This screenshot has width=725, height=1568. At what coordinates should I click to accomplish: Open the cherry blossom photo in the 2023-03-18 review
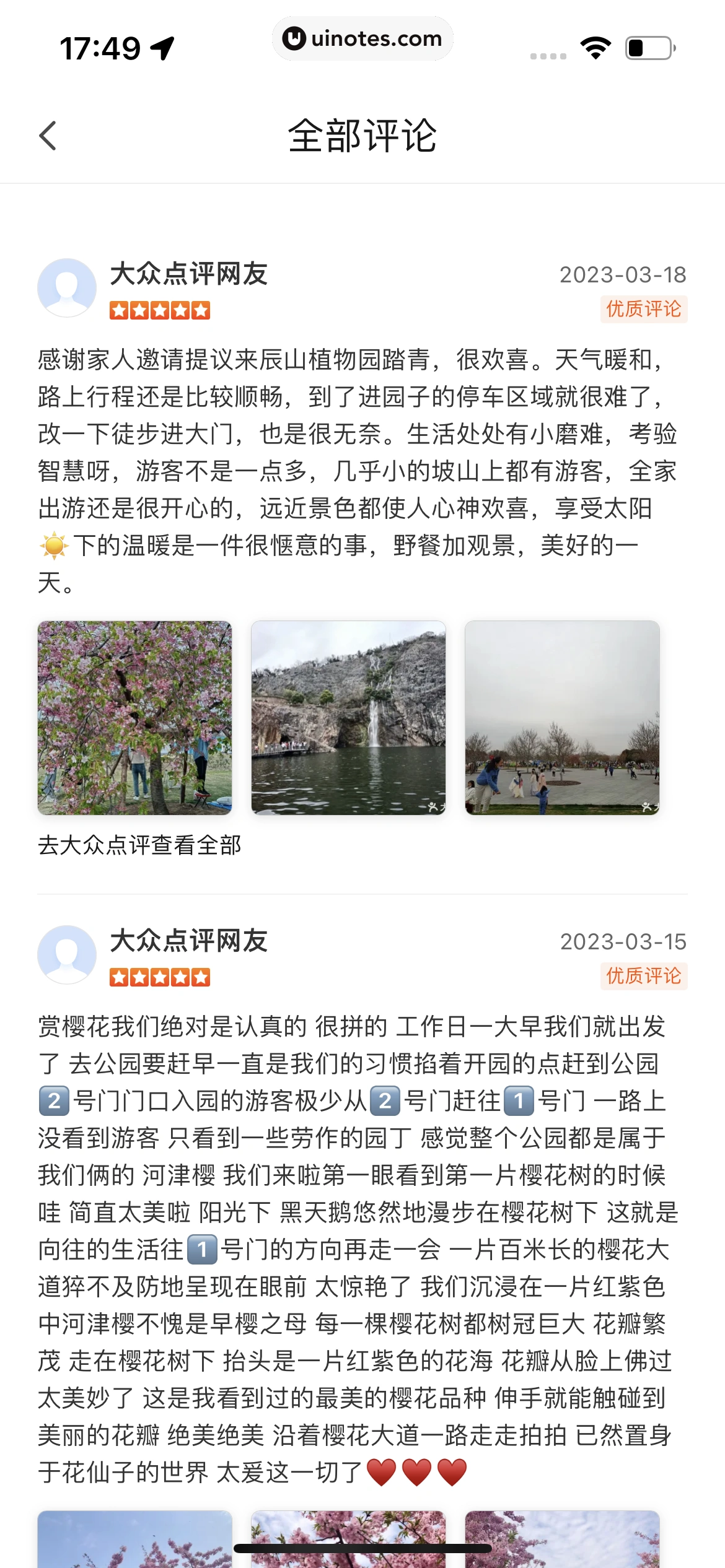coord(134,718)
